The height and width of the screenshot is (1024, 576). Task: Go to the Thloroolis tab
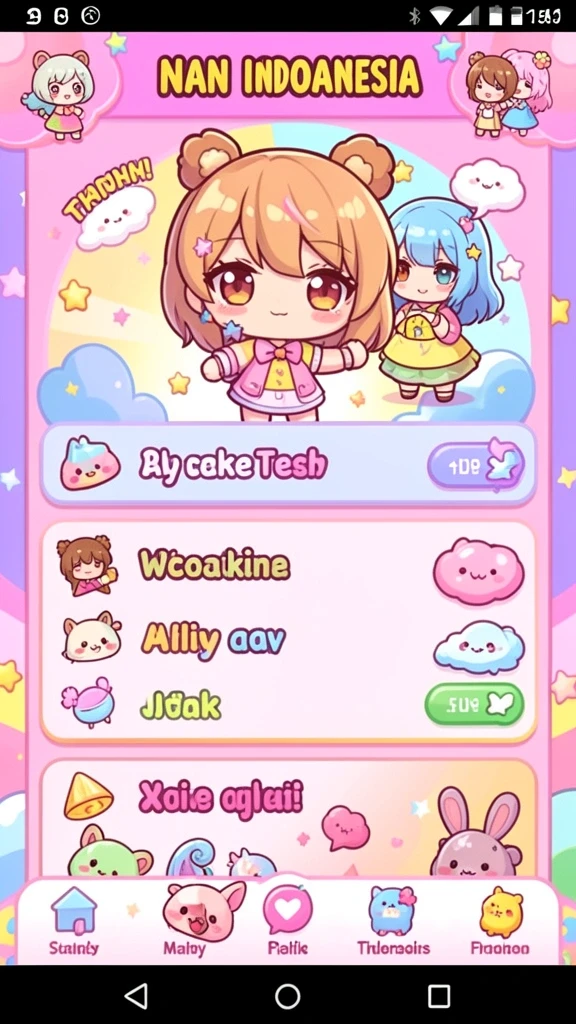[393, 920]
